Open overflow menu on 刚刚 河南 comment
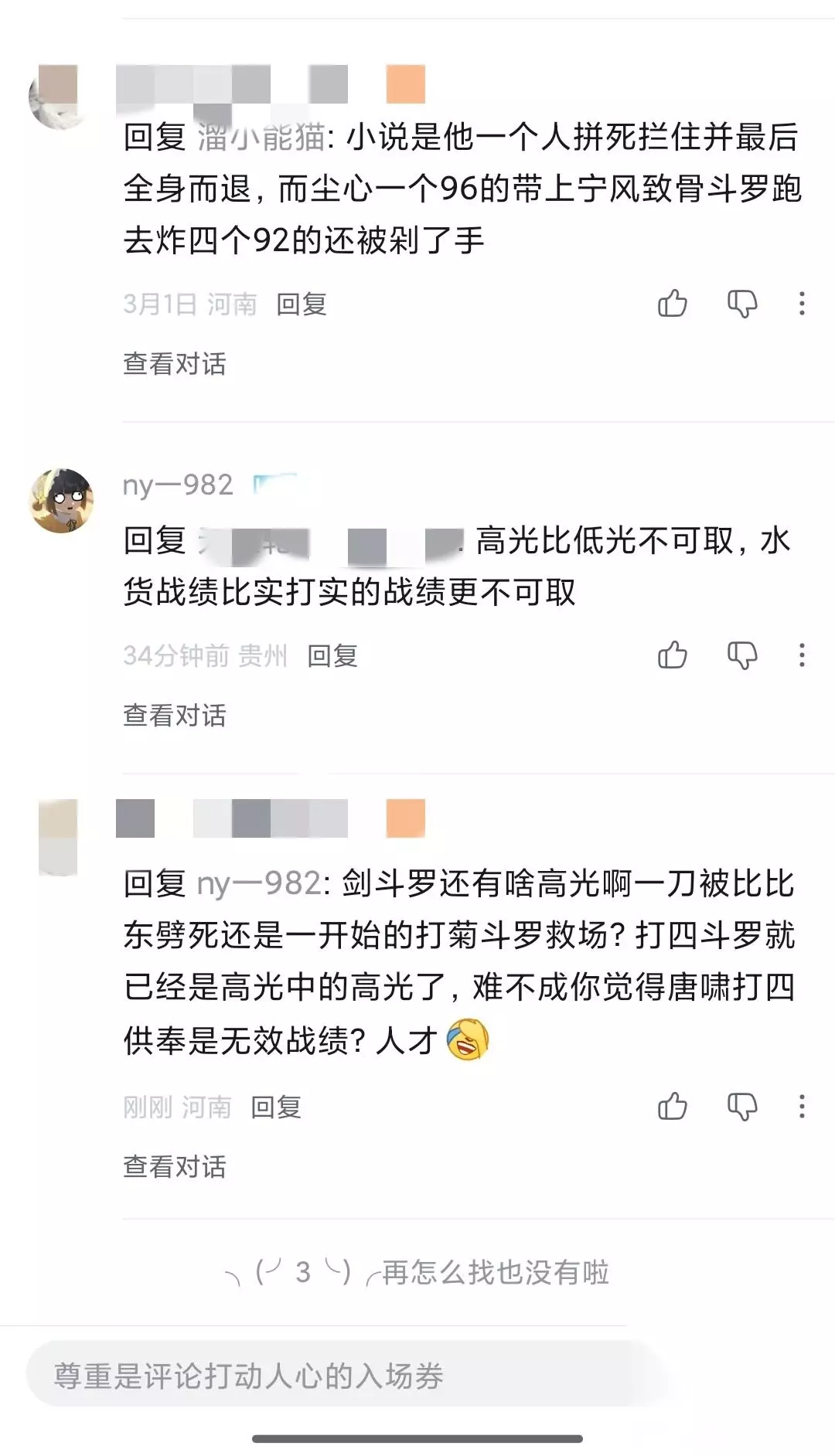 pos(802,1107)
